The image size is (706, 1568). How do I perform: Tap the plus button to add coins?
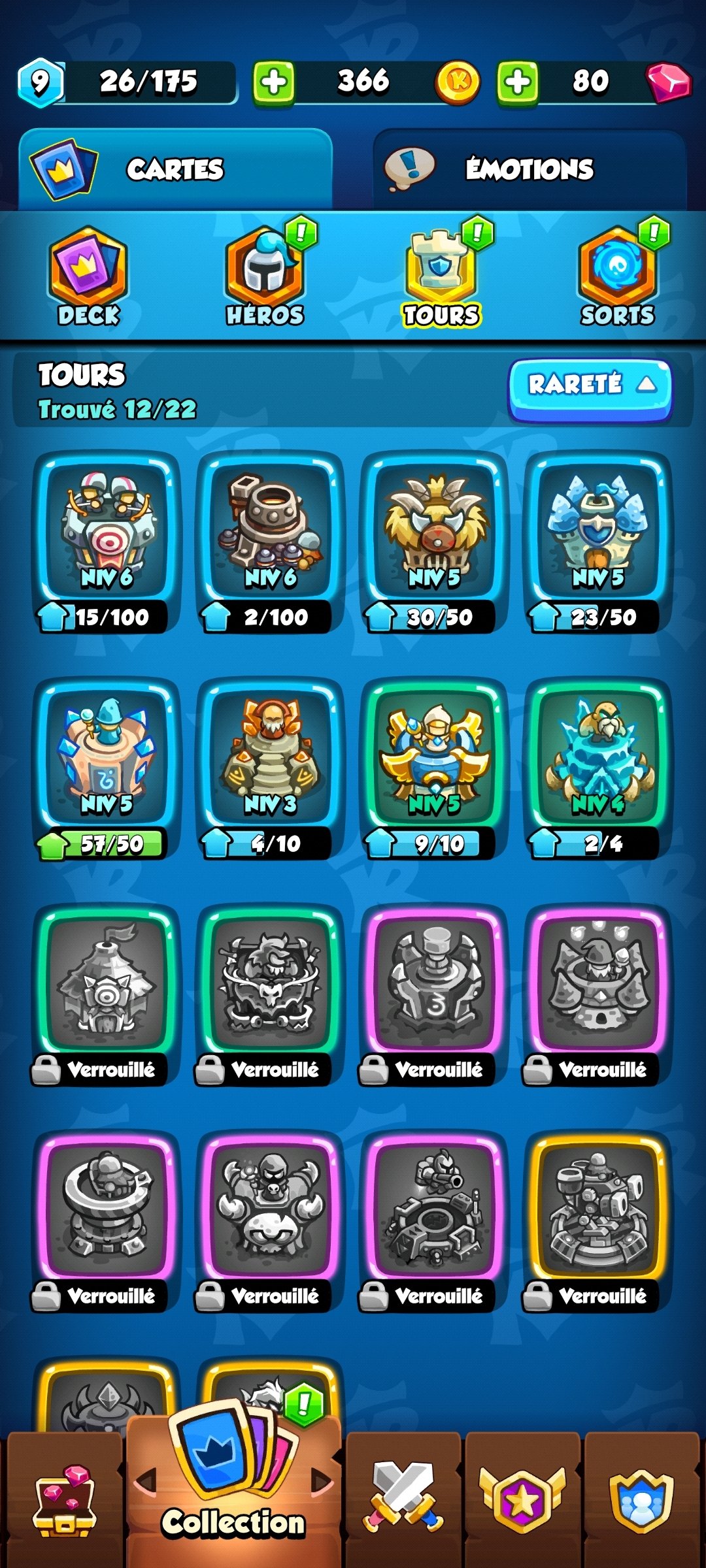274,83
